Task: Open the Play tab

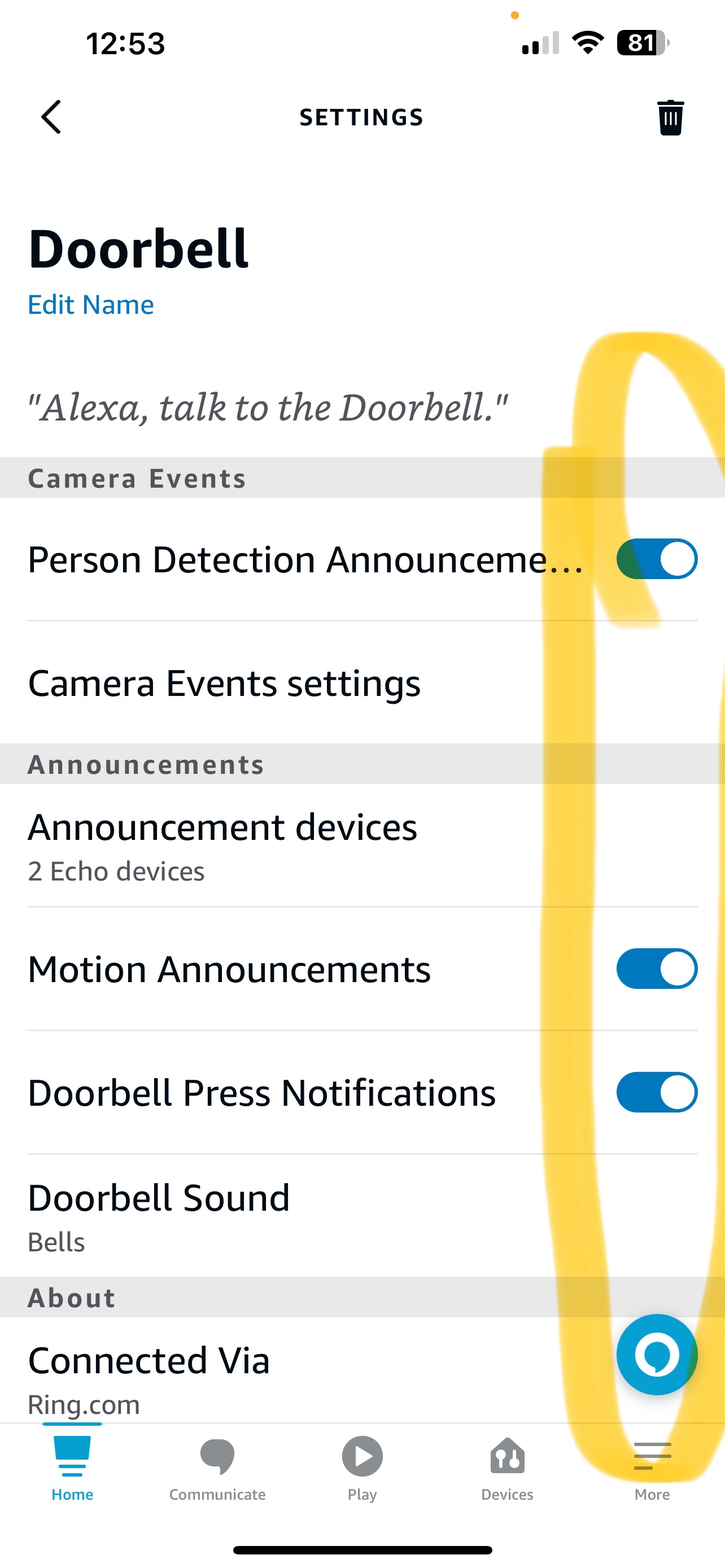Action: coord(362,1468)
